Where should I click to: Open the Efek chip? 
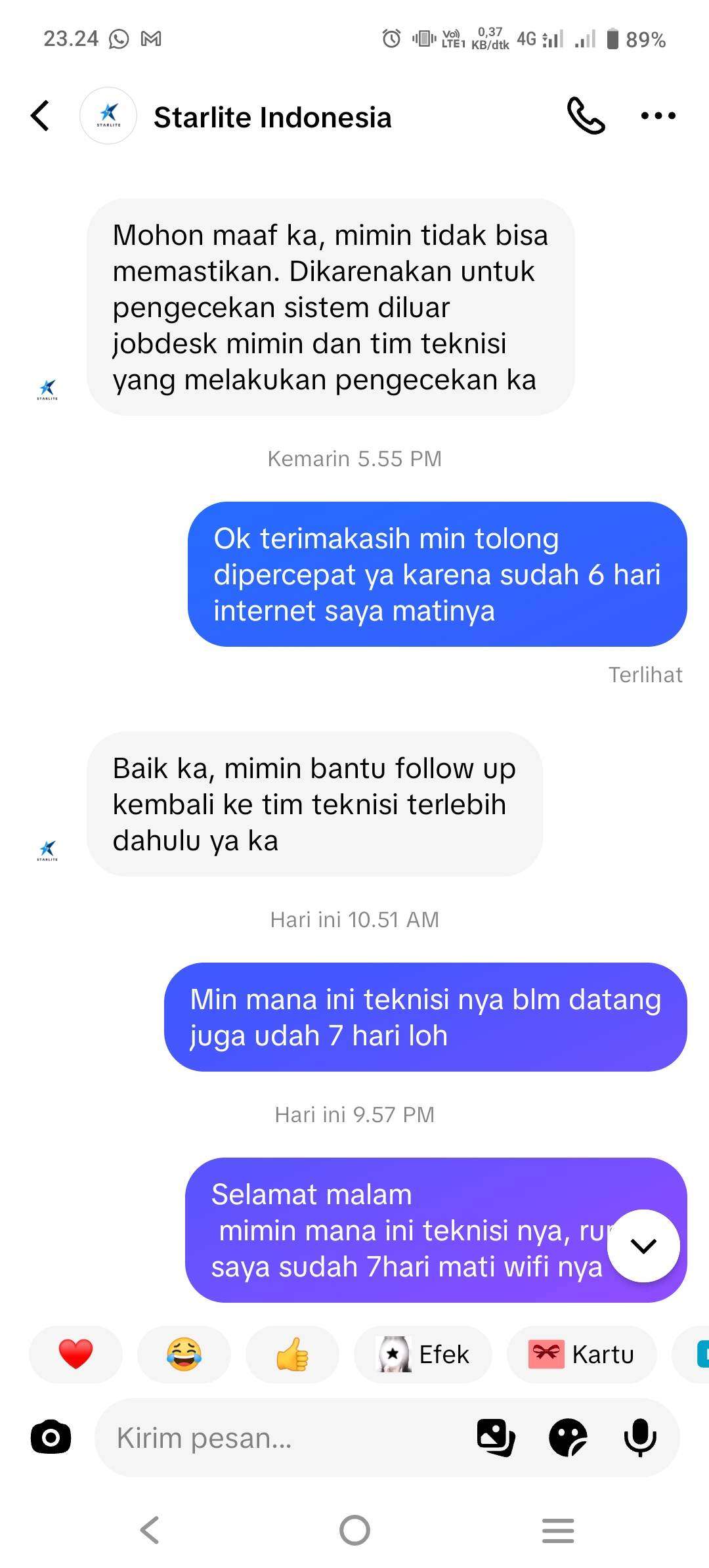pyautogui.click(x=423, y=1355)
